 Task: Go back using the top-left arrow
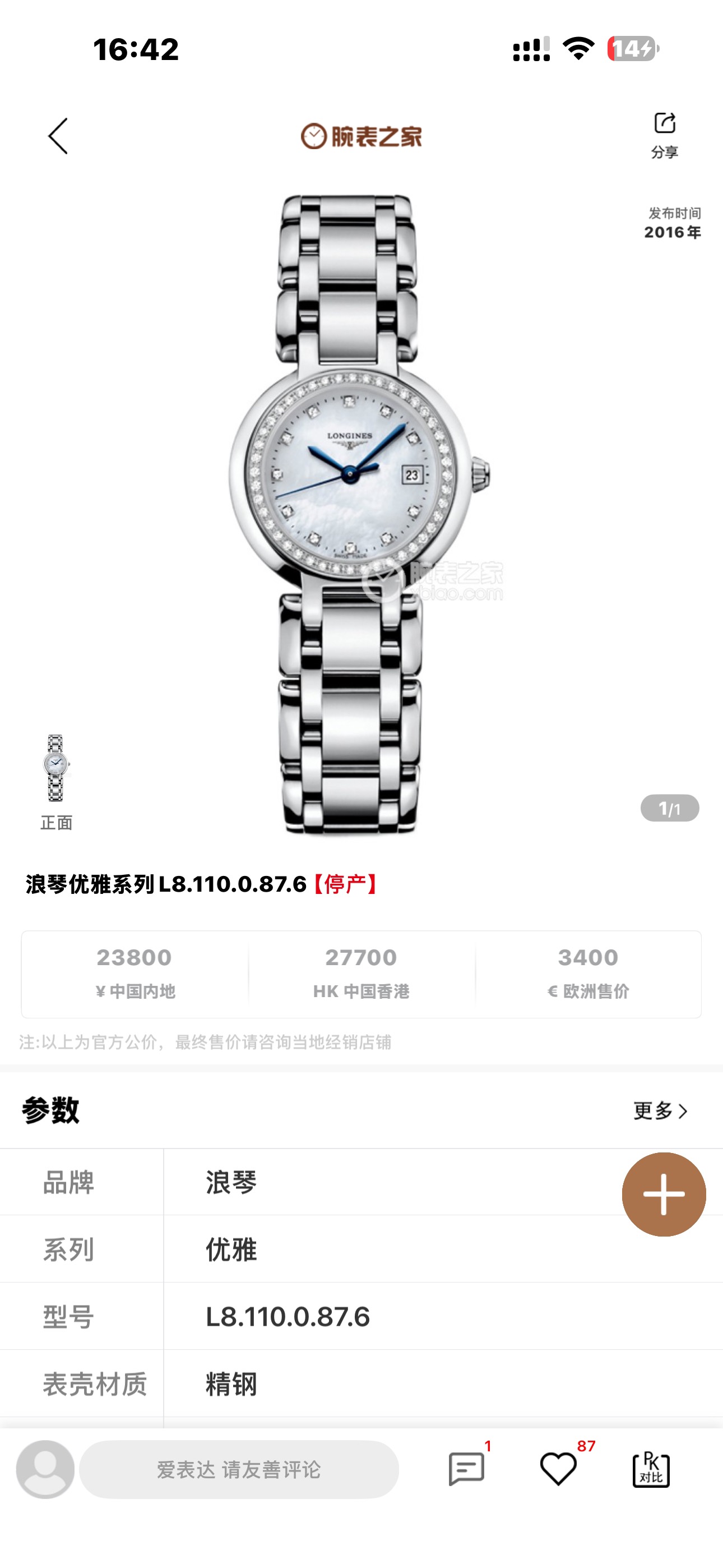(58, 136)
